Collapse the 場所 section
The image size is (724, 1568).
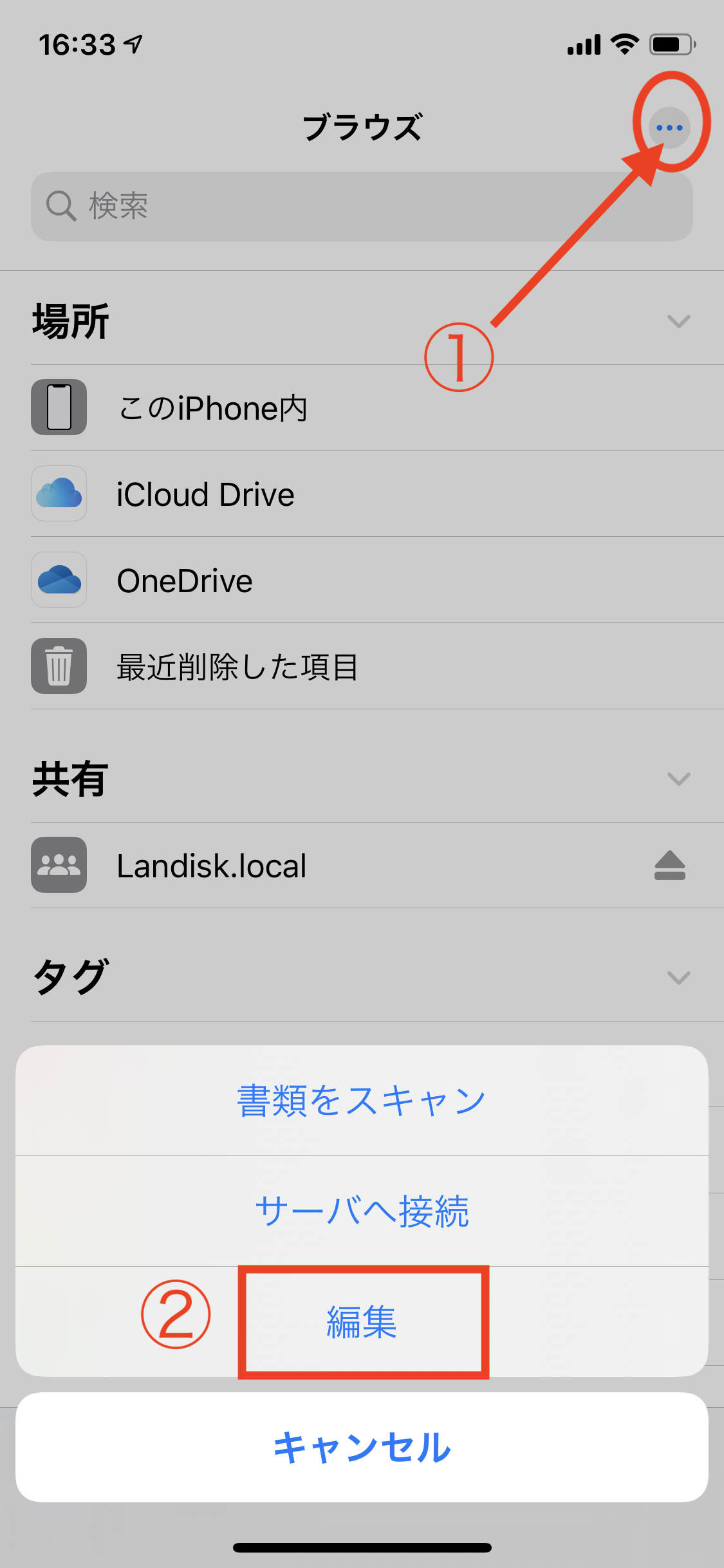coord(678,321)
